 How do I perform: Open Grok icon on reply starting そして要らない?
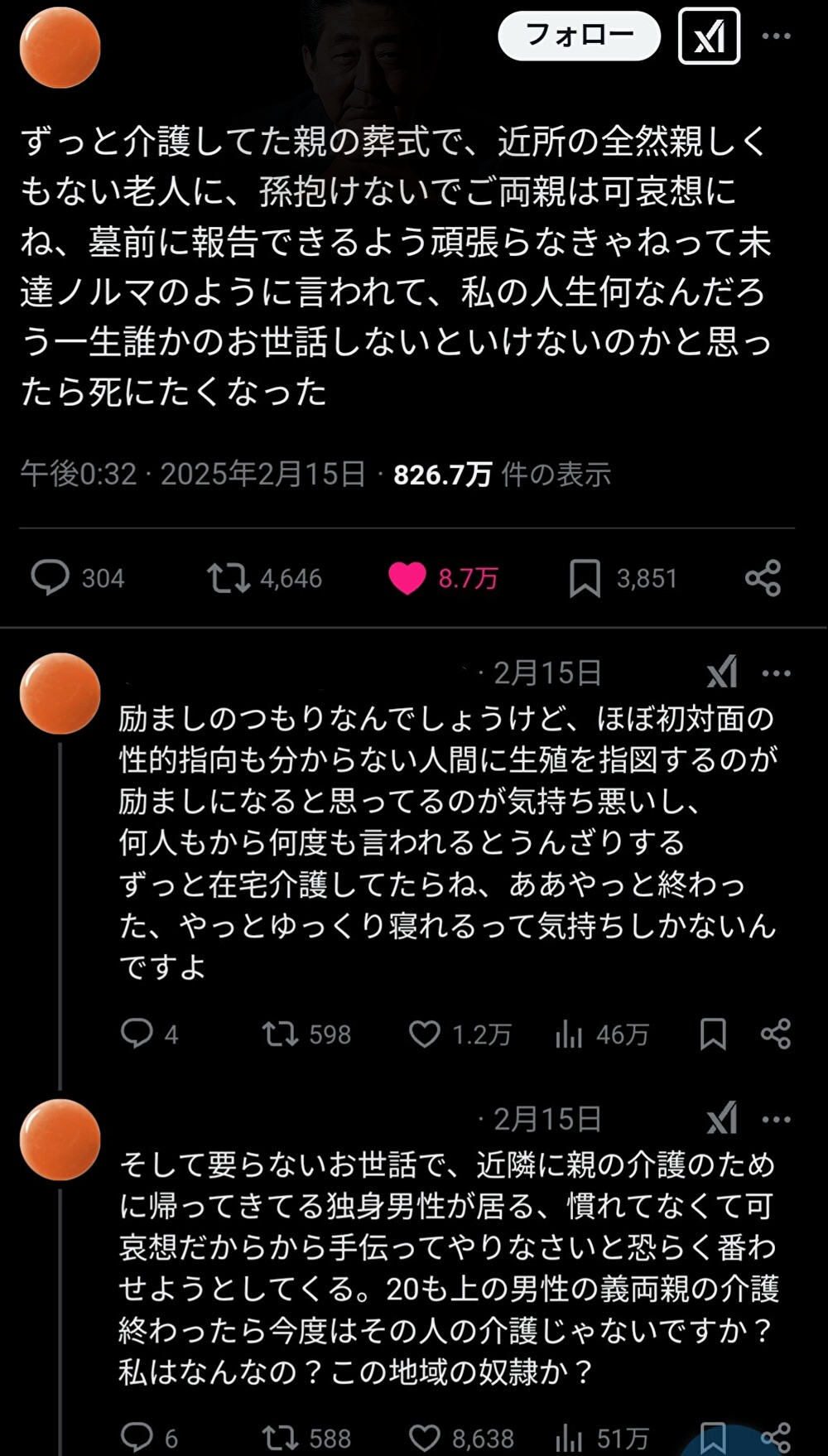click(x=722, y=1119)
